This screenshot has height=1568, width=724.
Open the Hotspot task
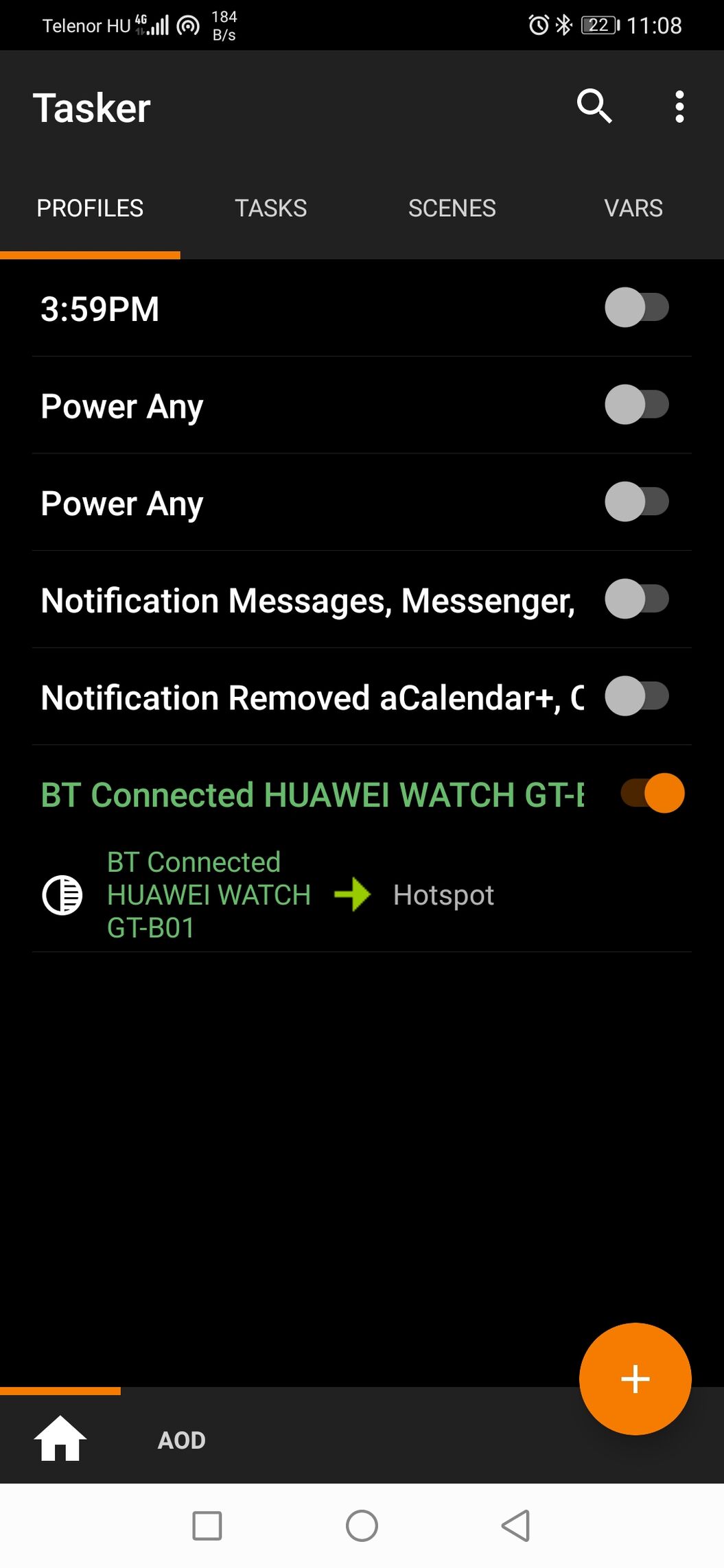pyautogui.click(x=443, y=895)
